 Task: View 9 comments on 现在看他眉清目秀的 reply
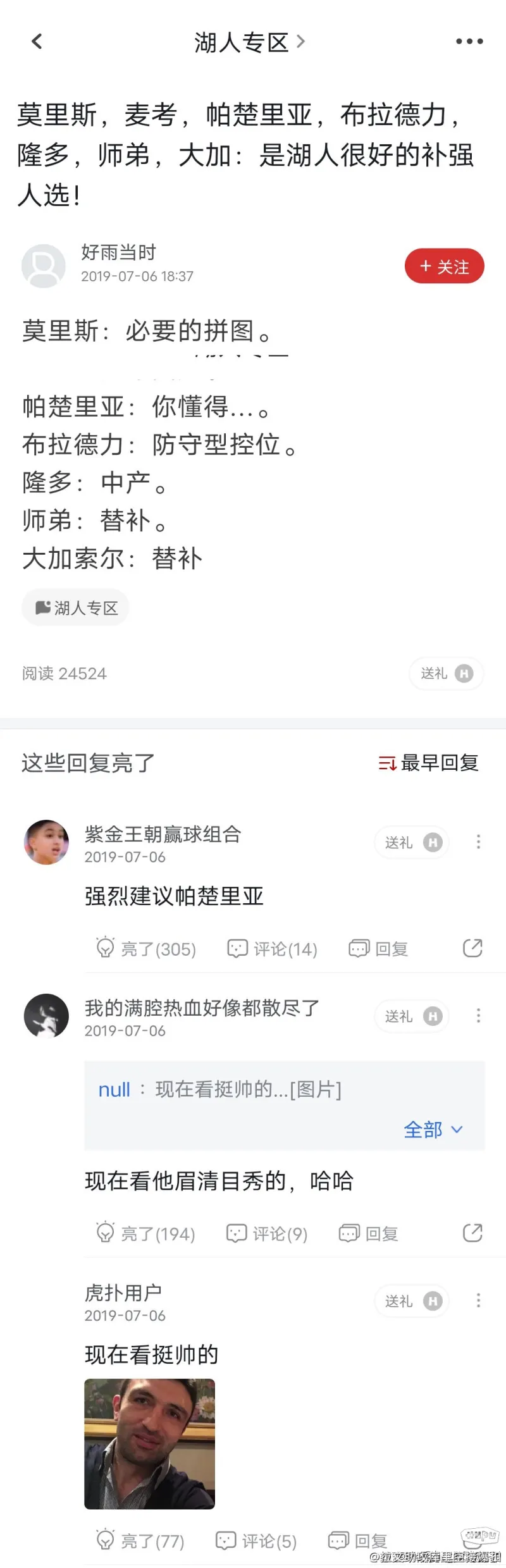coord(267,1233)
